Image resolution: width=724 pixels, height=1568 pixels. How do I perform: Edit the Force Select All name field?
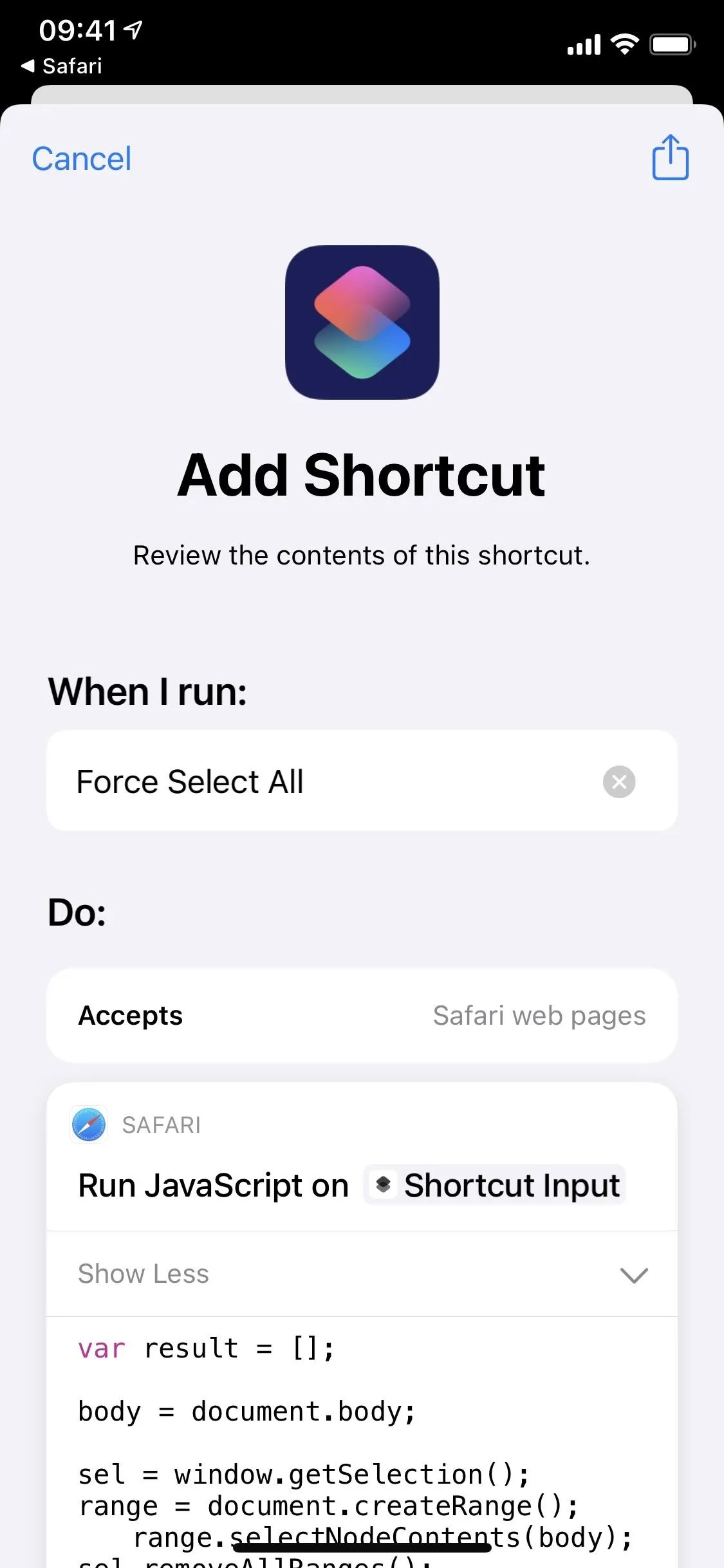[x=322, y=781]
